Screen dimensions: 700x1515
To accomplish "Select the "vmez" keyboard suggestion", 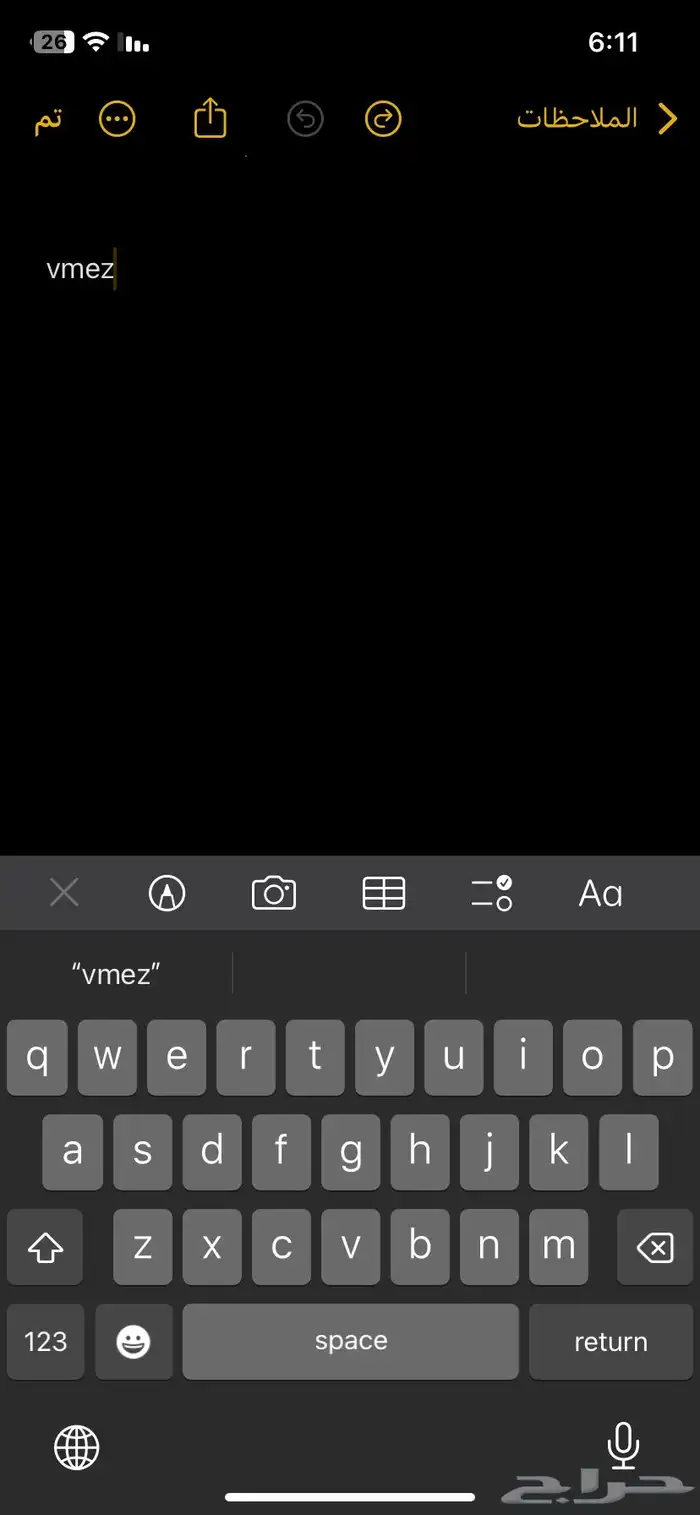I will pos(117,974).
